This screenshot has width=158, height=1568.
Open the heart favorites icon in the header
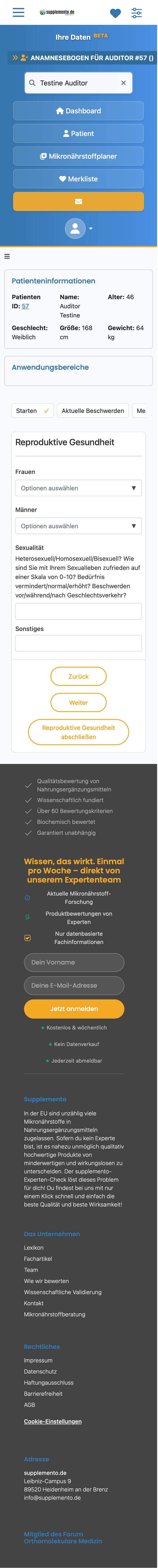coord(115,13)
